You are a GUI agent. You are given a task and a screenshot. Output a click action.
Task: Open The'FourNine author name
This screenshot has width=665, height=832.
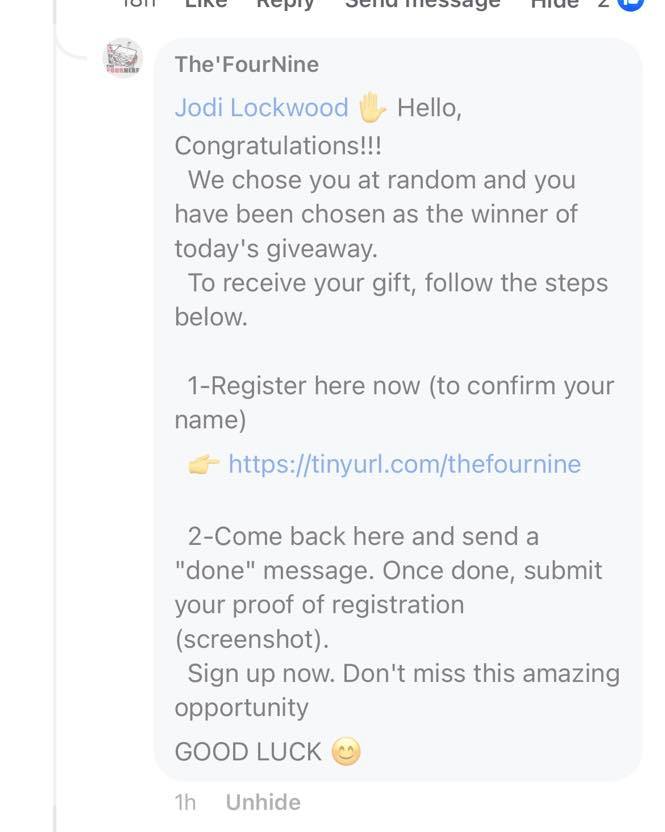click(247, 65)
